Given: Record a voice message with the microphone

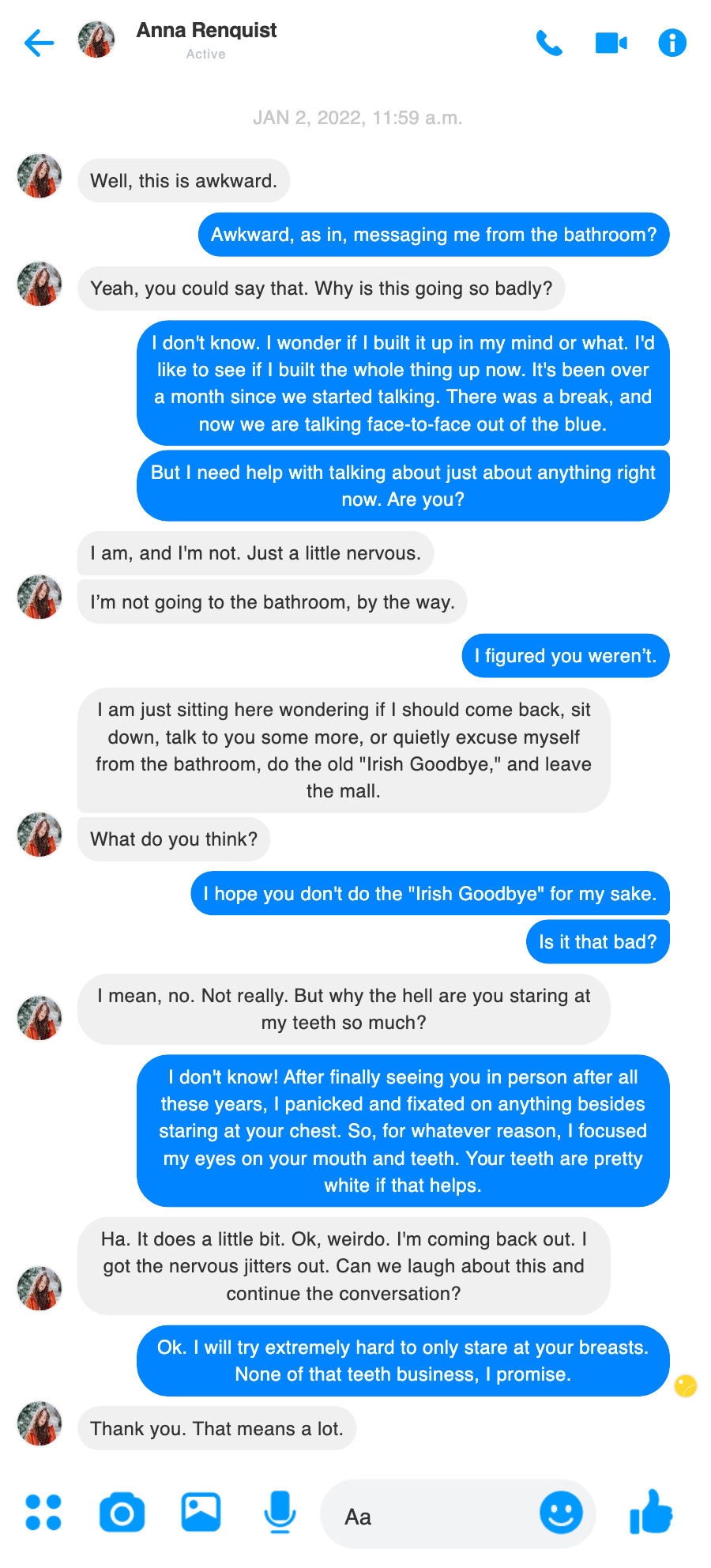Looking at the screenshot, I should [x=280, y=1512].
